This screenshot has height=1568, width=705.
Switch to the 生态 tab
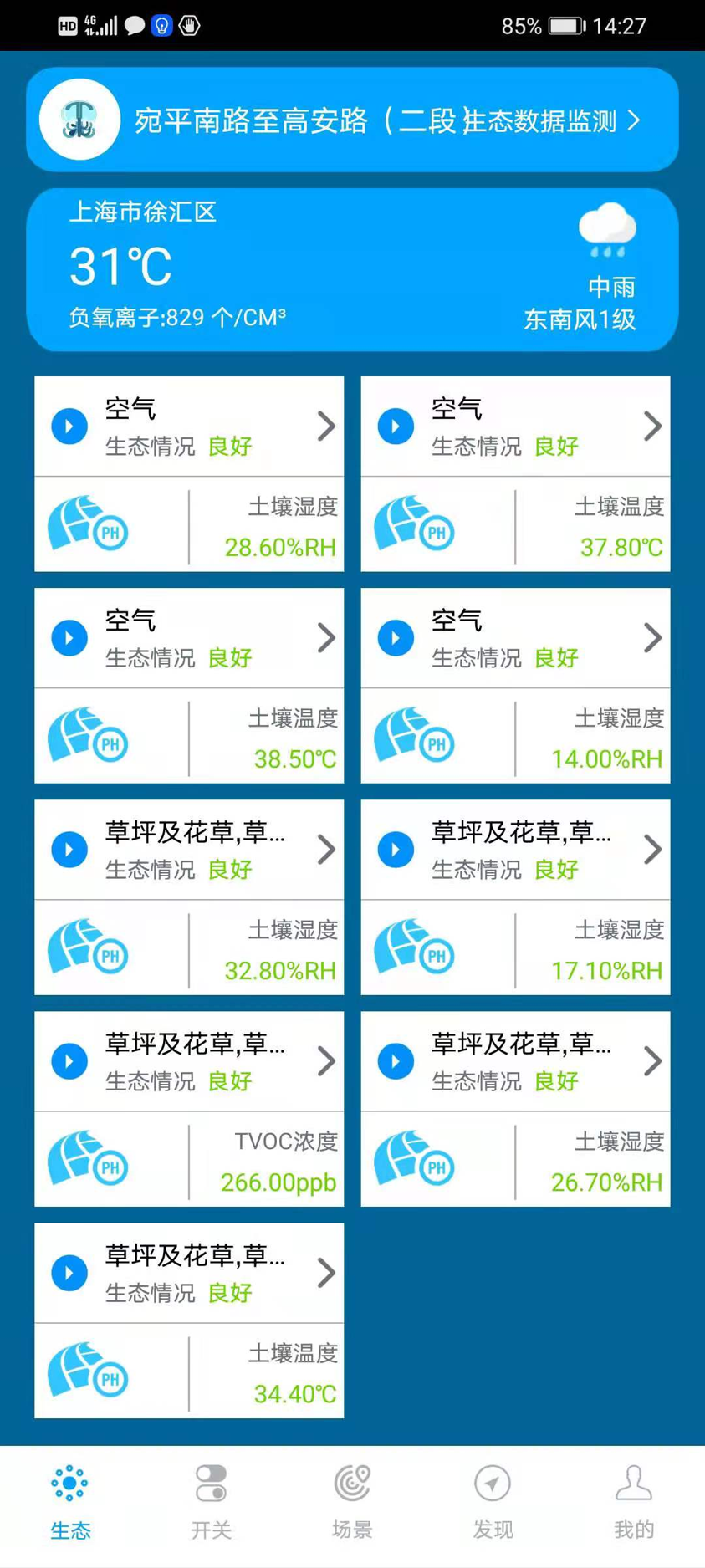tap(70, 1502)
